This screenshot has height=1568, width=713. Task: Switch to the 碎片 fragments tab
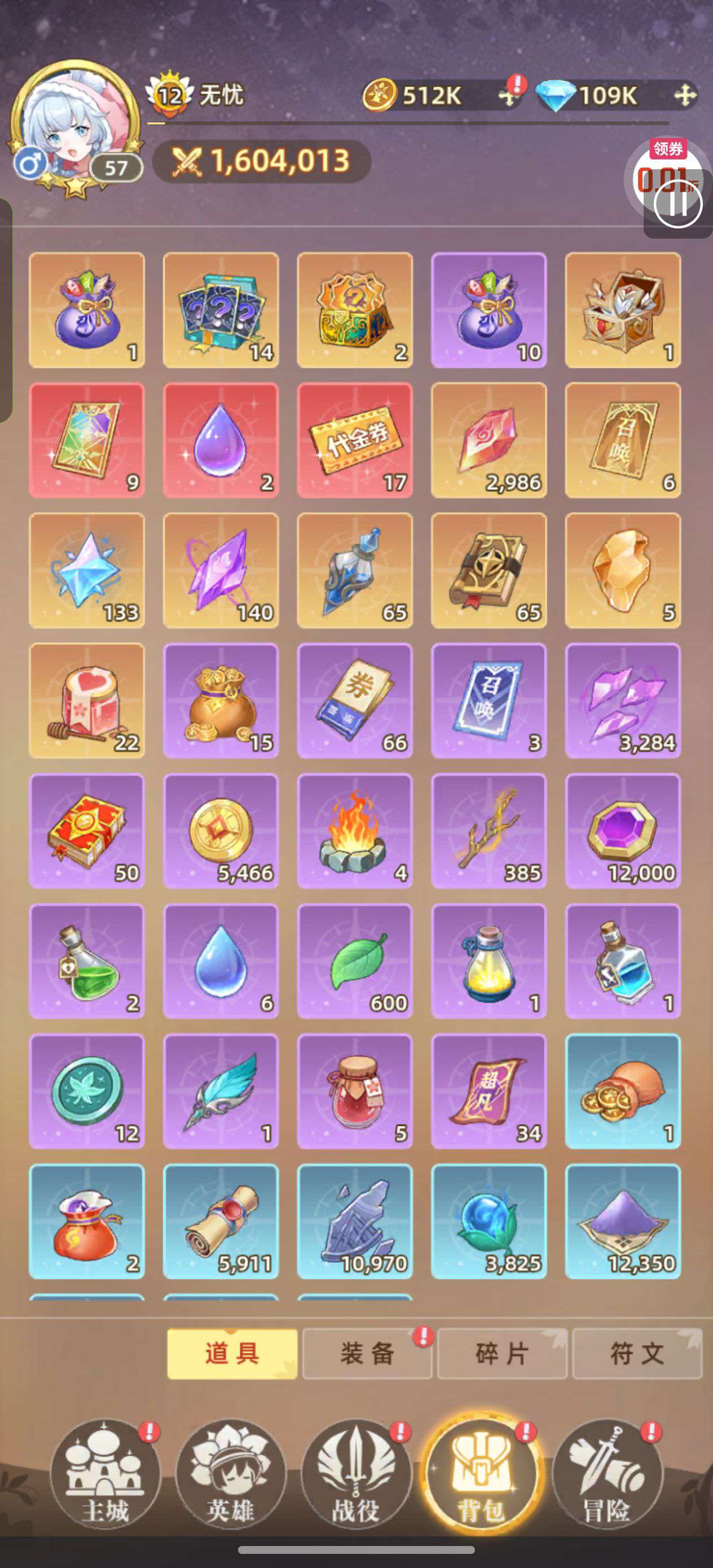(x=503, y=1353)
